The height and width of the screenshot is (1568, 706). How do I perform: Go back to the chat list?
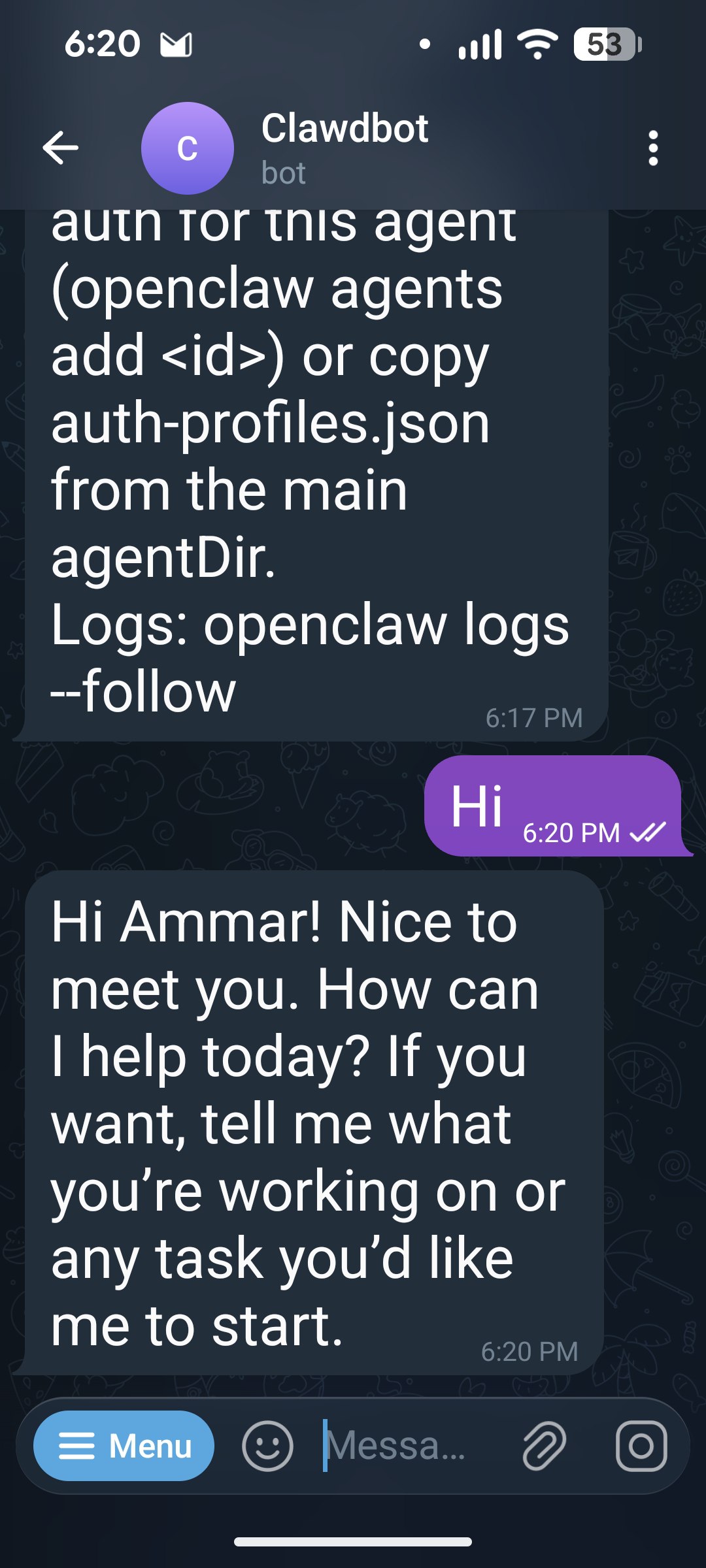[61, 148]
